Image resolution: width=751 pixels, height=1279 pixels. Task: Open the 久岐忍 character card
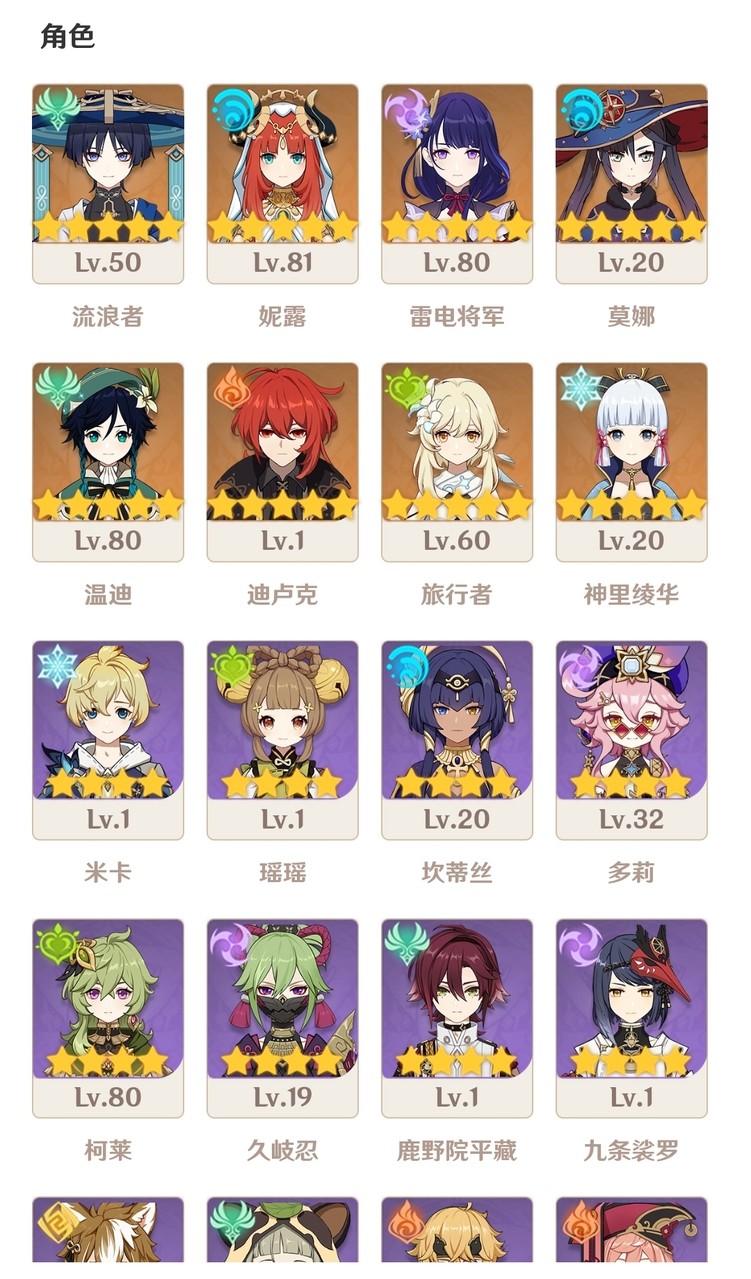pos(282,1017)
